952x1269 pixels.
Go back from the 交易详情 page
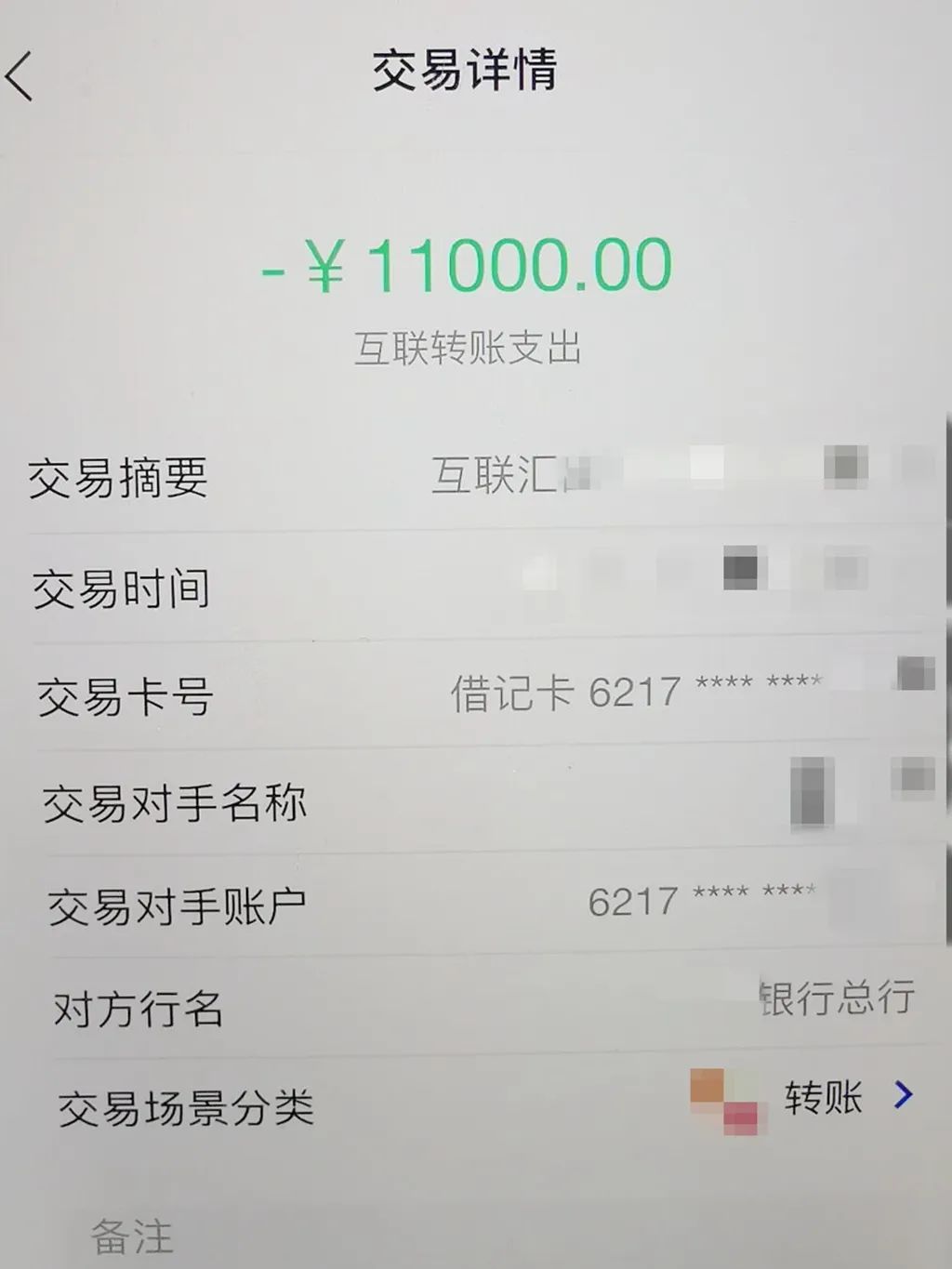[x=20, y=76]
